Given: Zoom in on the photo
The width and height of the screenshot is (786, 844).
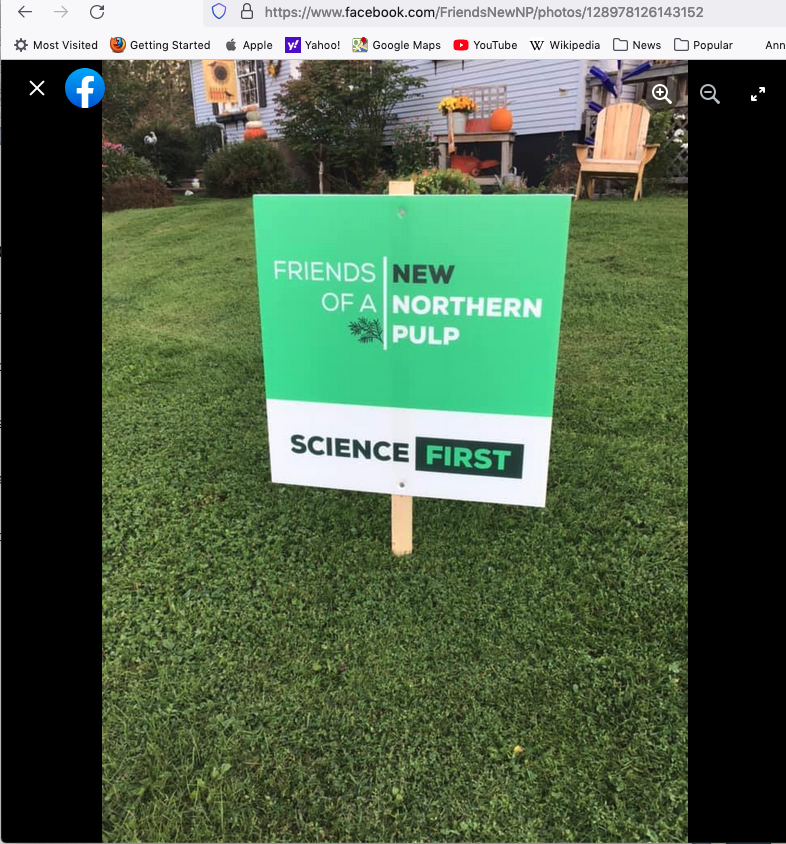Looking at the screenshot, I should point(661,94).
